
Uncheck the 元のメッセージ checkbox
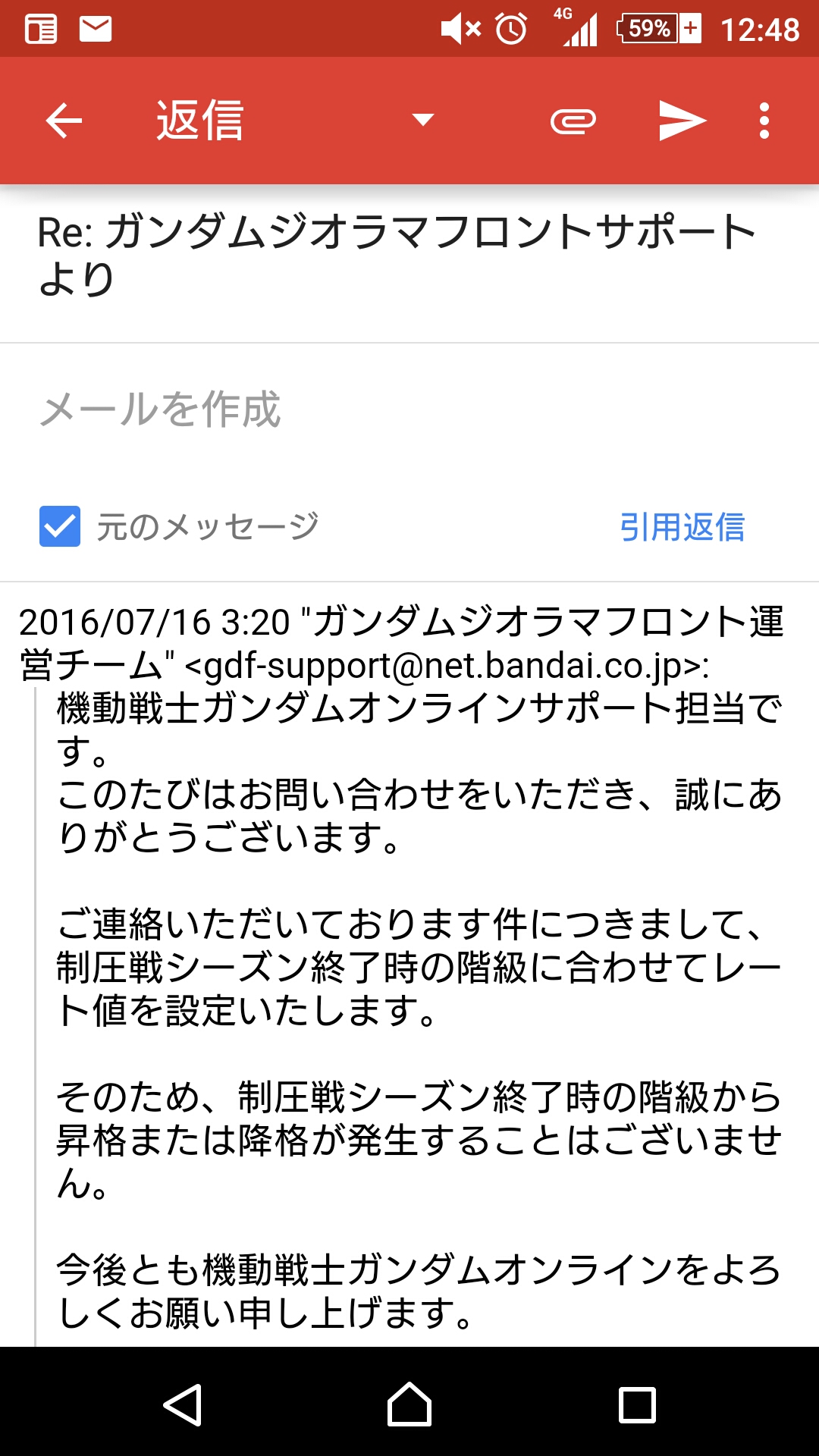(60, 526)
